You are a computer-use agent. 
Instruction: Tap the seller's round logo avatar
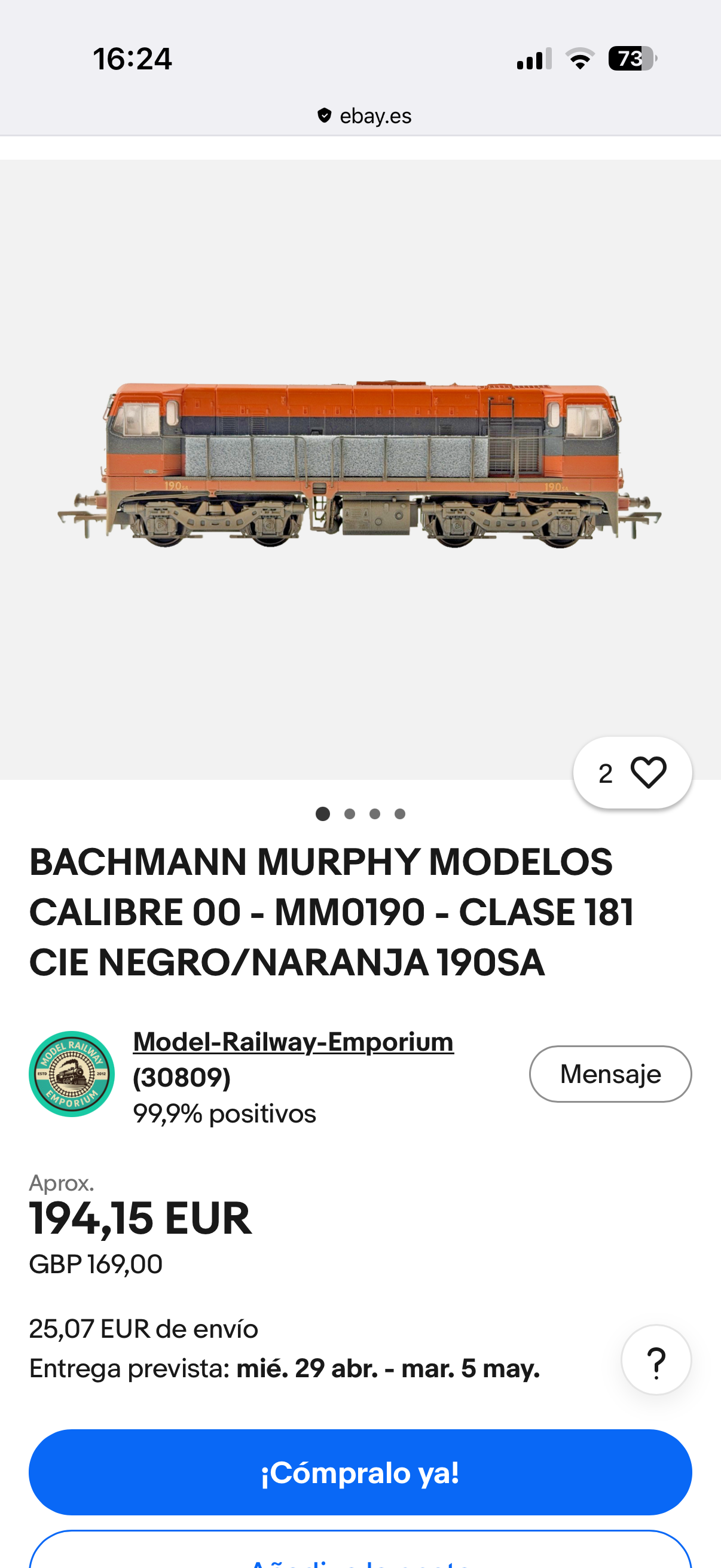point(72,1074)
